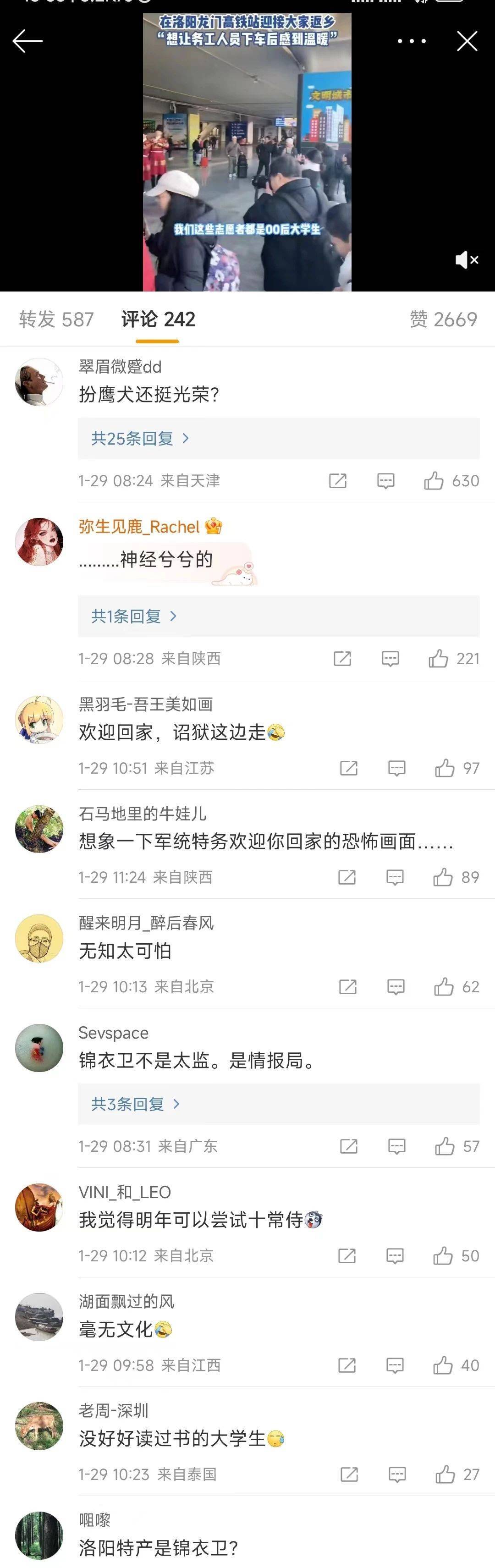Viewport: 495px width, 1568px height.
Task: Like Sevspace's comment
Action: [x=445, y=1146]
